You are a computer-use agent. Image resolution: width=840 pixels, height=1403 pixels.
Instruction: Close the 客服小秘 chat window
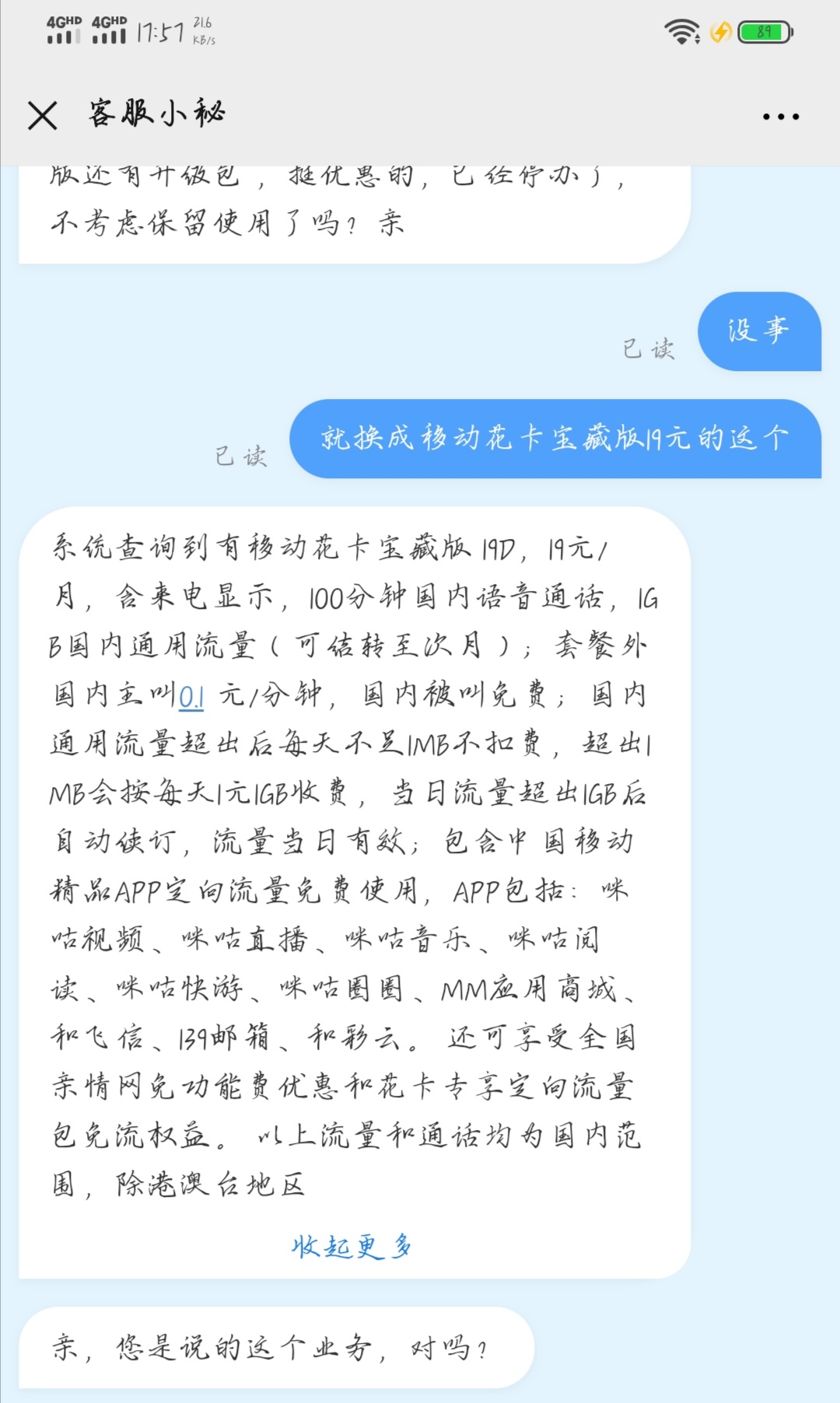(x=43, y=116)
